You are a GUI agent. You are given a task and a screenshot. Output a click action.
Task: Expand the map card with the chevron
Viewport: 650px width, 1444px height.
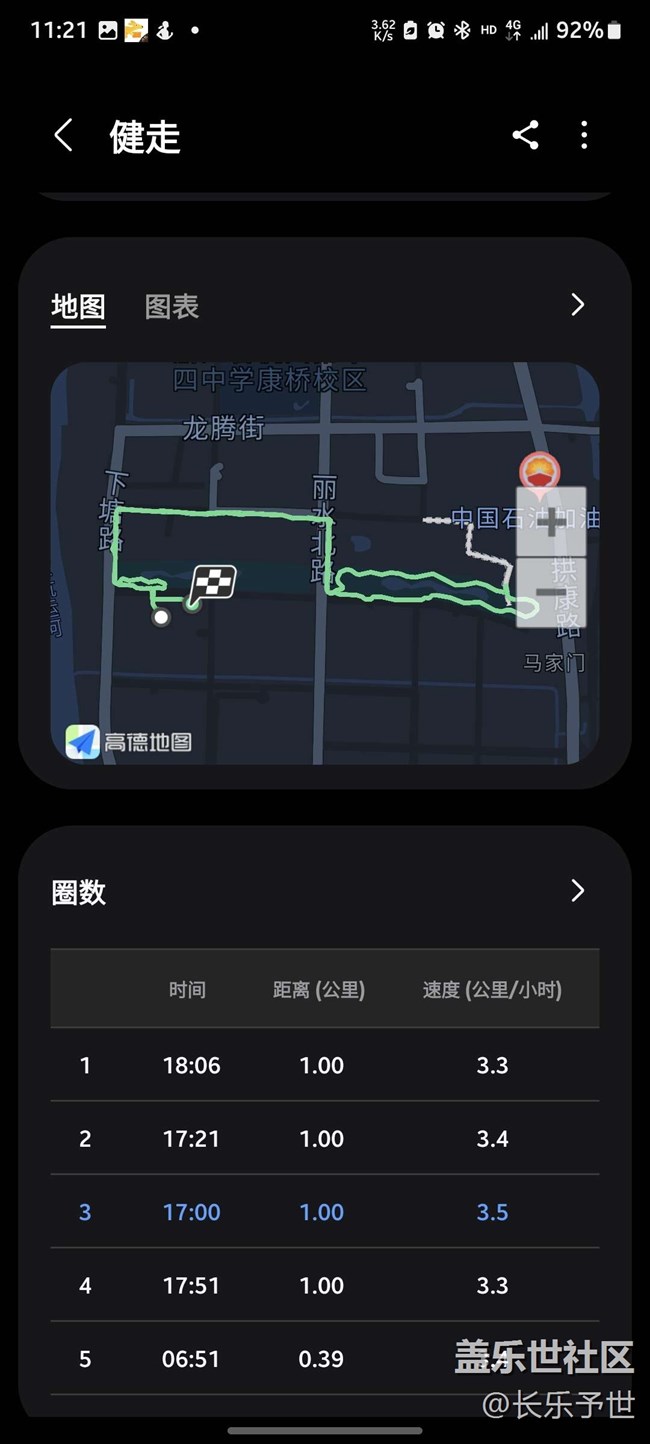click(x=577, y=305)
